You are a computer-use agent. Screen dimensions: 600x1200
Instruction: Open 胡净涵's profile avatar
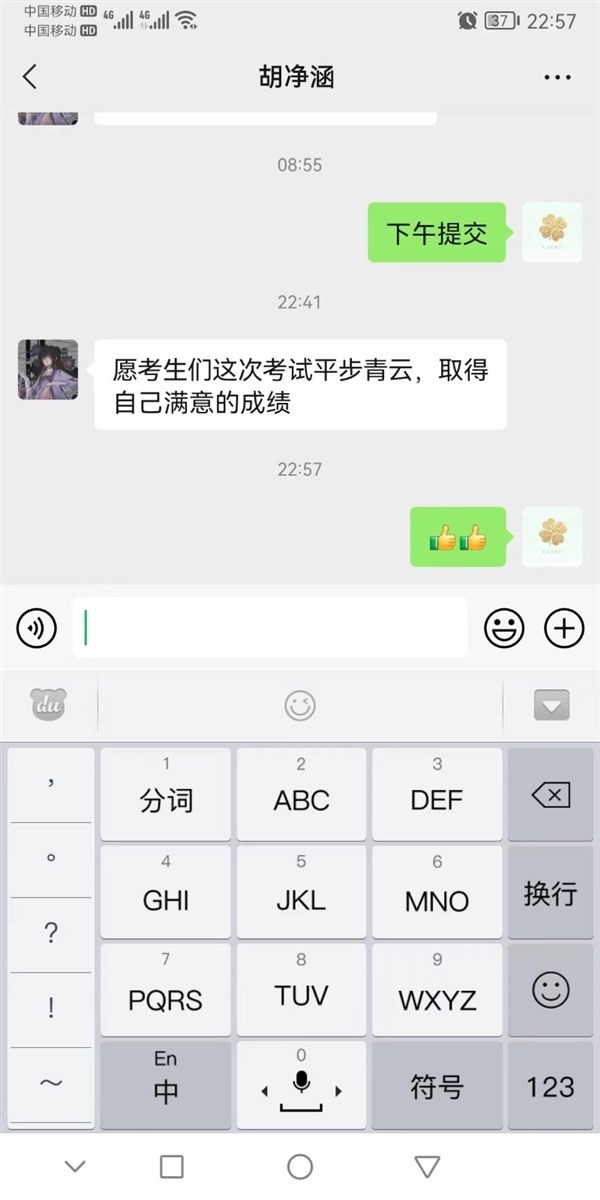point(48,369)
